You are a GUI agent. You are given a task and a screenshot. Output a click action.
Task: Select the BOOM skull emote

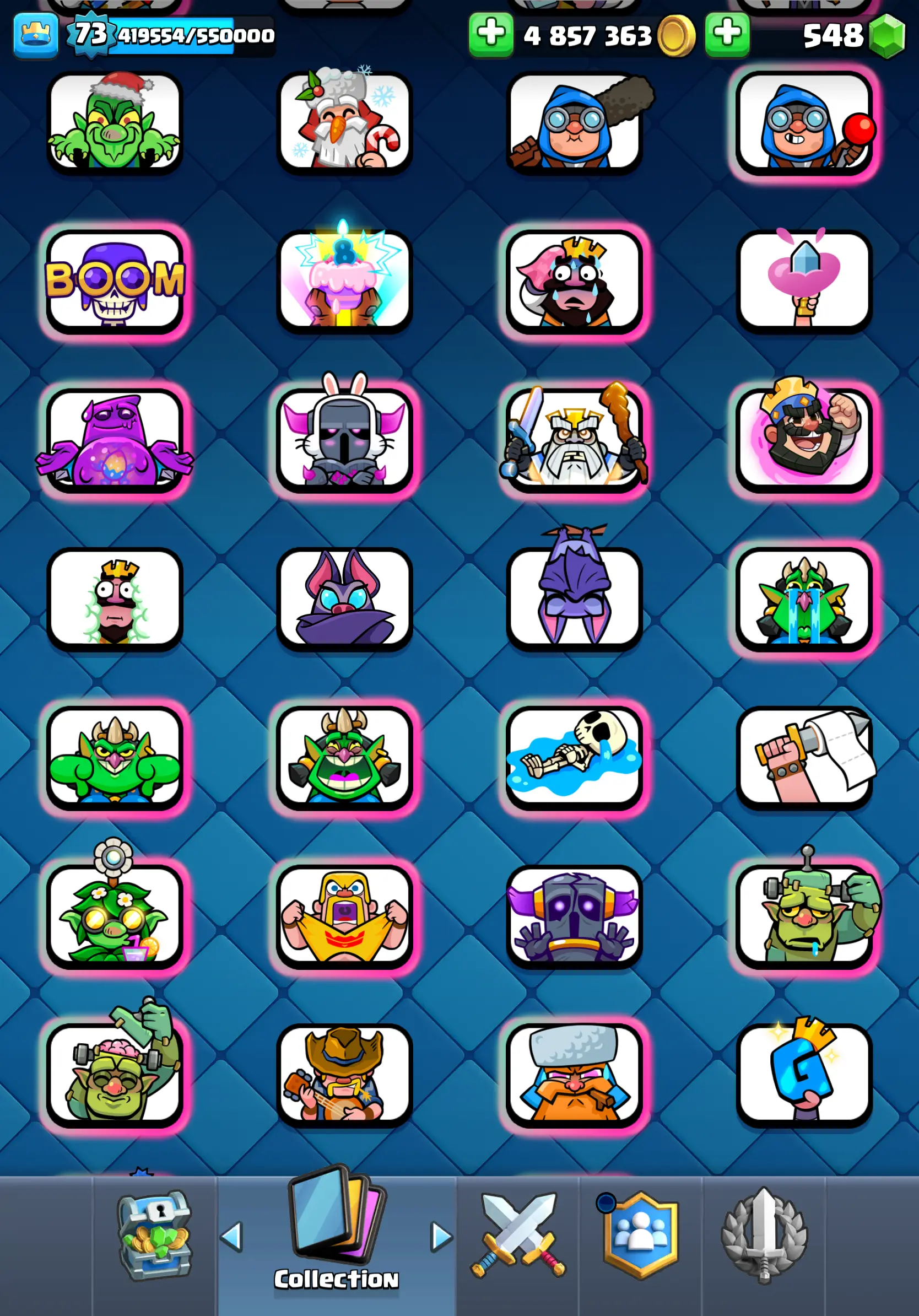pos(115,282)
